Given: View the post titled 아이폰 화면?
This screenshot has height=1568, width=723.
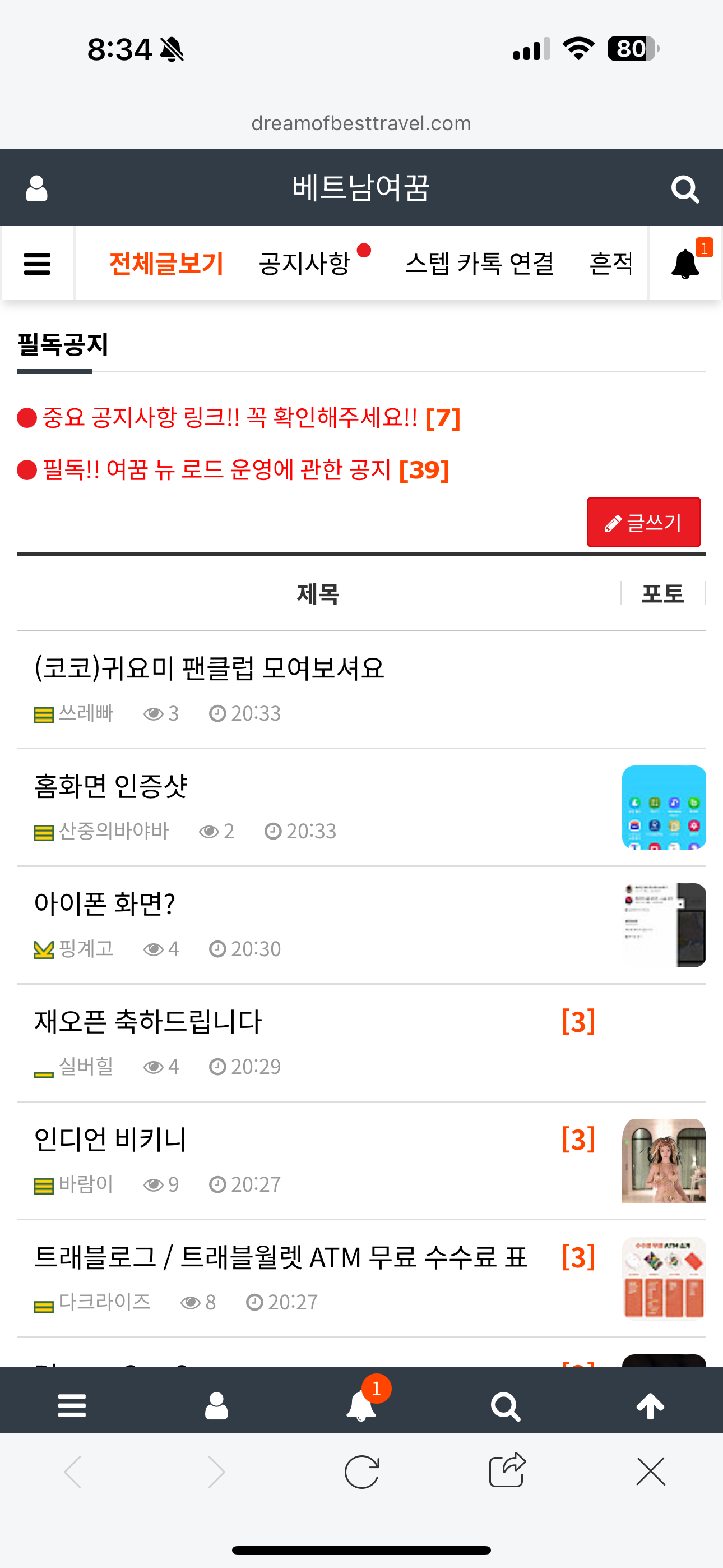Looking at the screenshot, I should tap(105, 904).
